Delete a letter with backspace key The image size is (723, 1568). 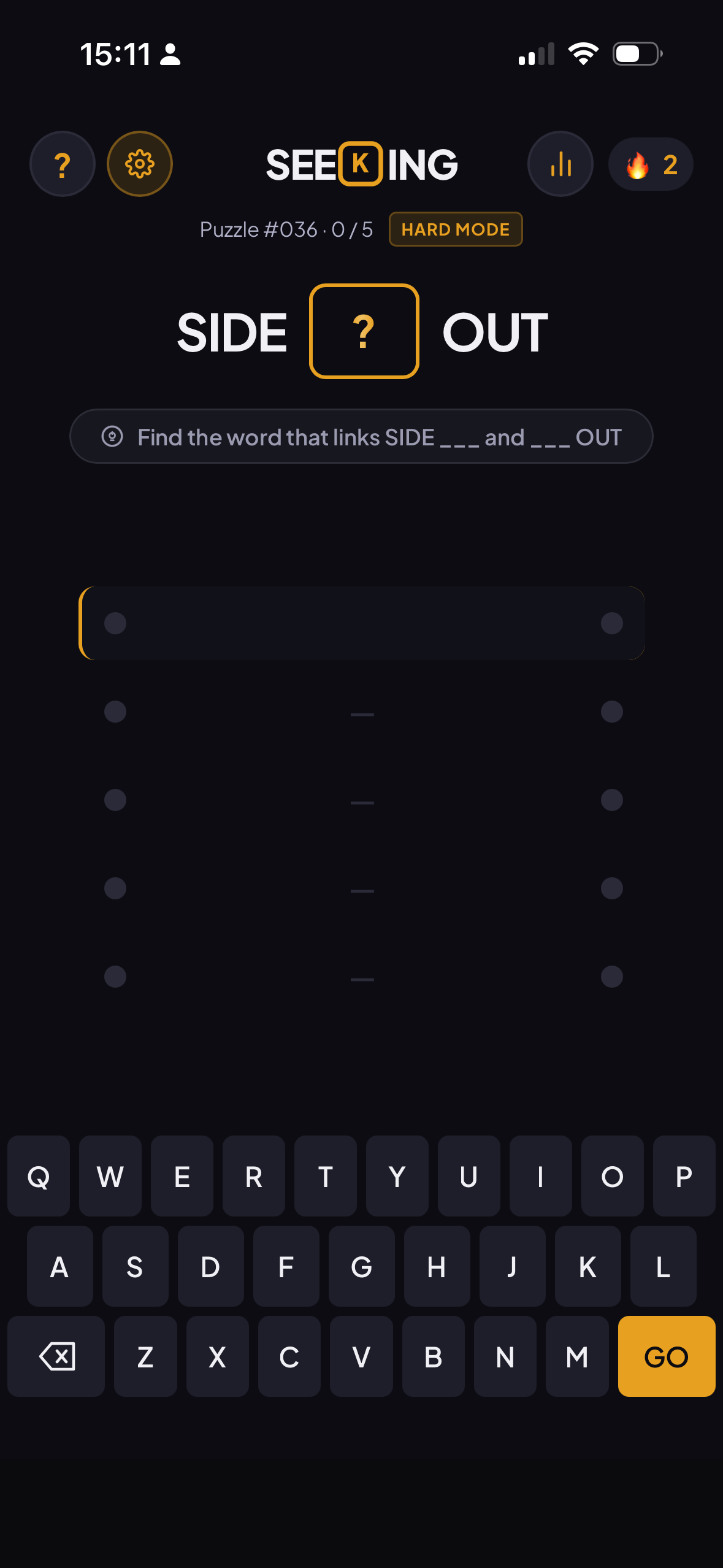pos(56,1357)
